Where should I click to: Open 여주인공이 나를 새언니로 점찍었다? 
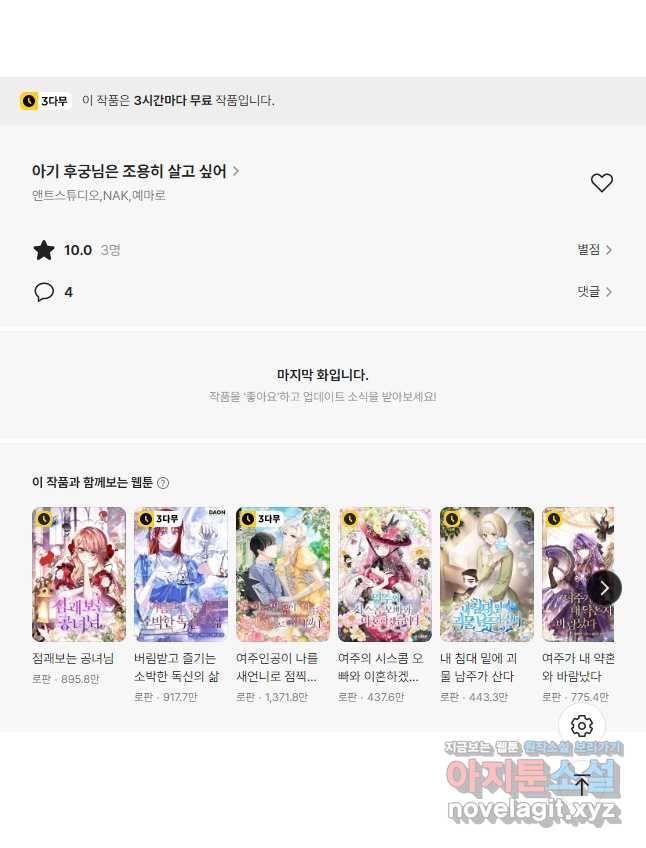pyautogui.click(x=283, y=574)
